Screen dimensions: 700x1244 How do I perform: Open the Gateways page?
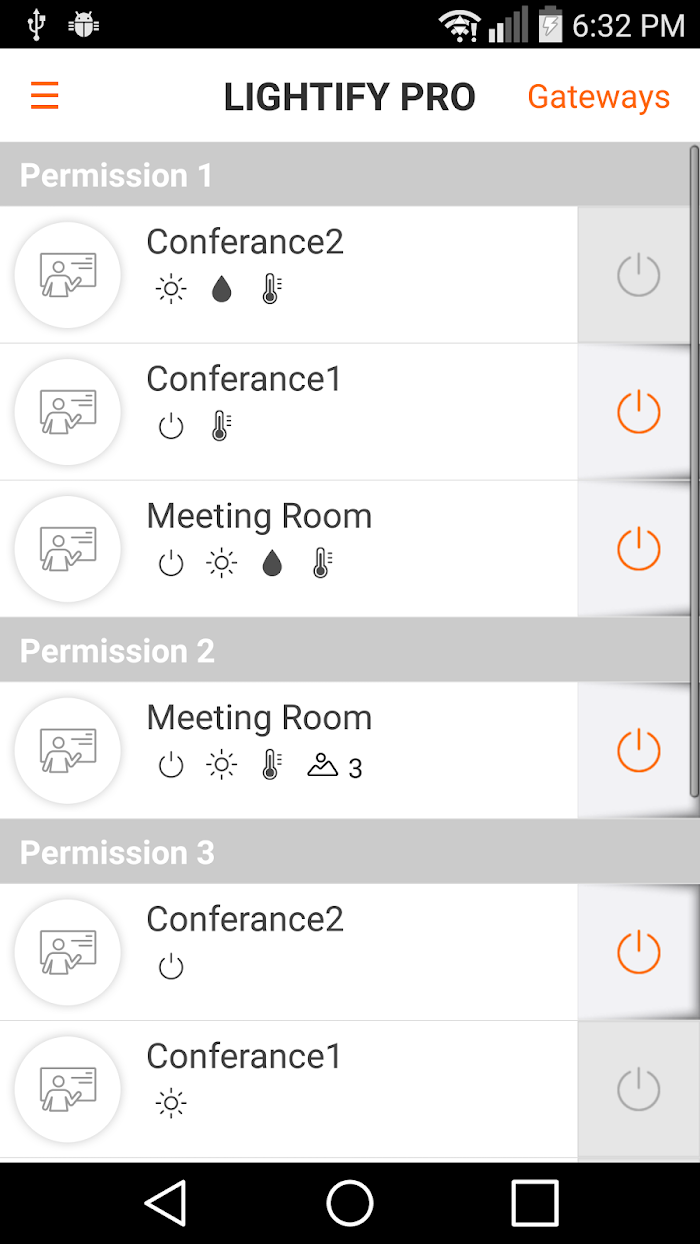tap(598, 96)
